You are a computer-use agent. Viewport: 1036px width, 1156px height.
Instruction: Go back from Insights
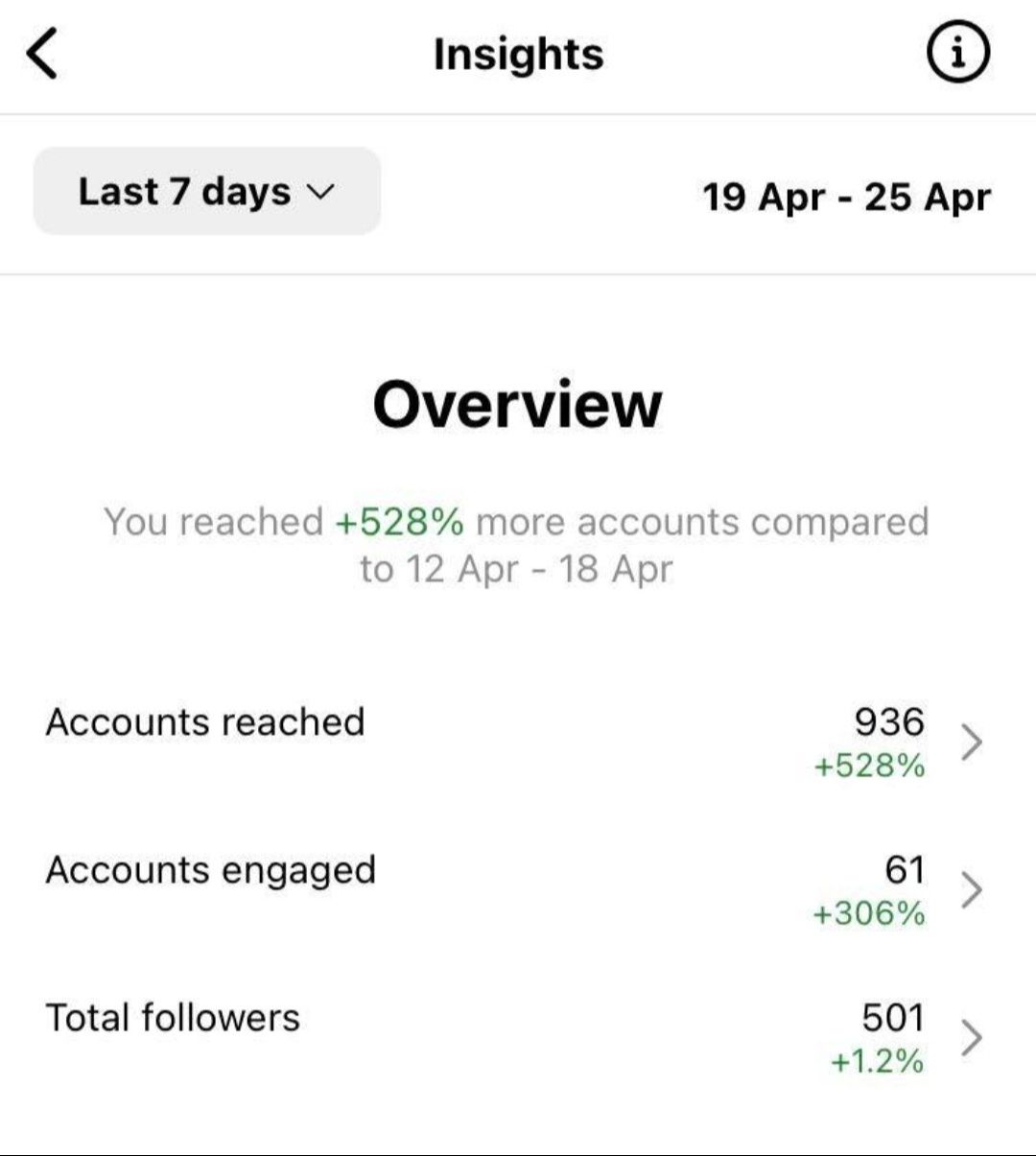(43, 54)
